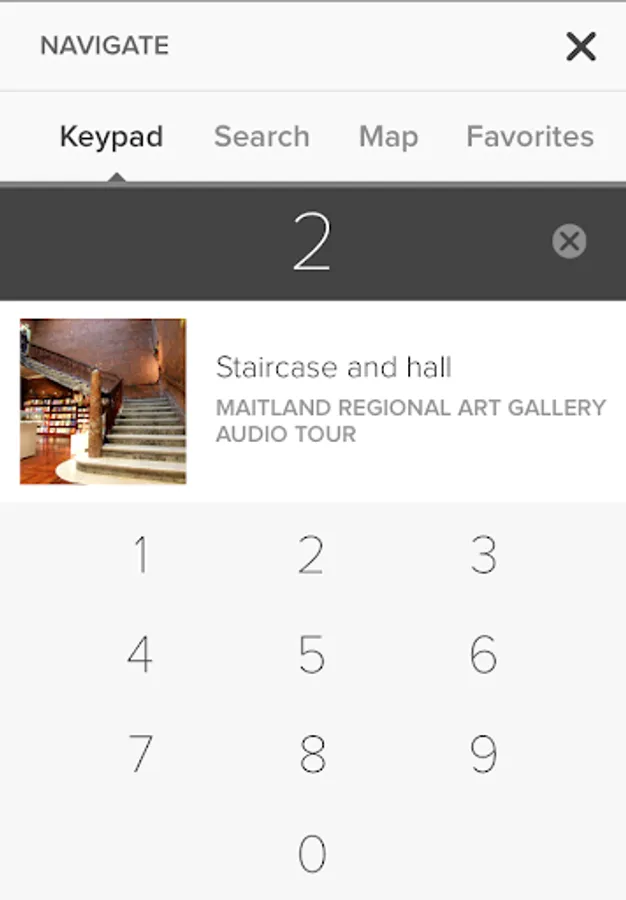The width and height of the screenshot is (626, 900).
Task: Tap keypad number 3
Action: pyautogui.click(x=483, y=555)
